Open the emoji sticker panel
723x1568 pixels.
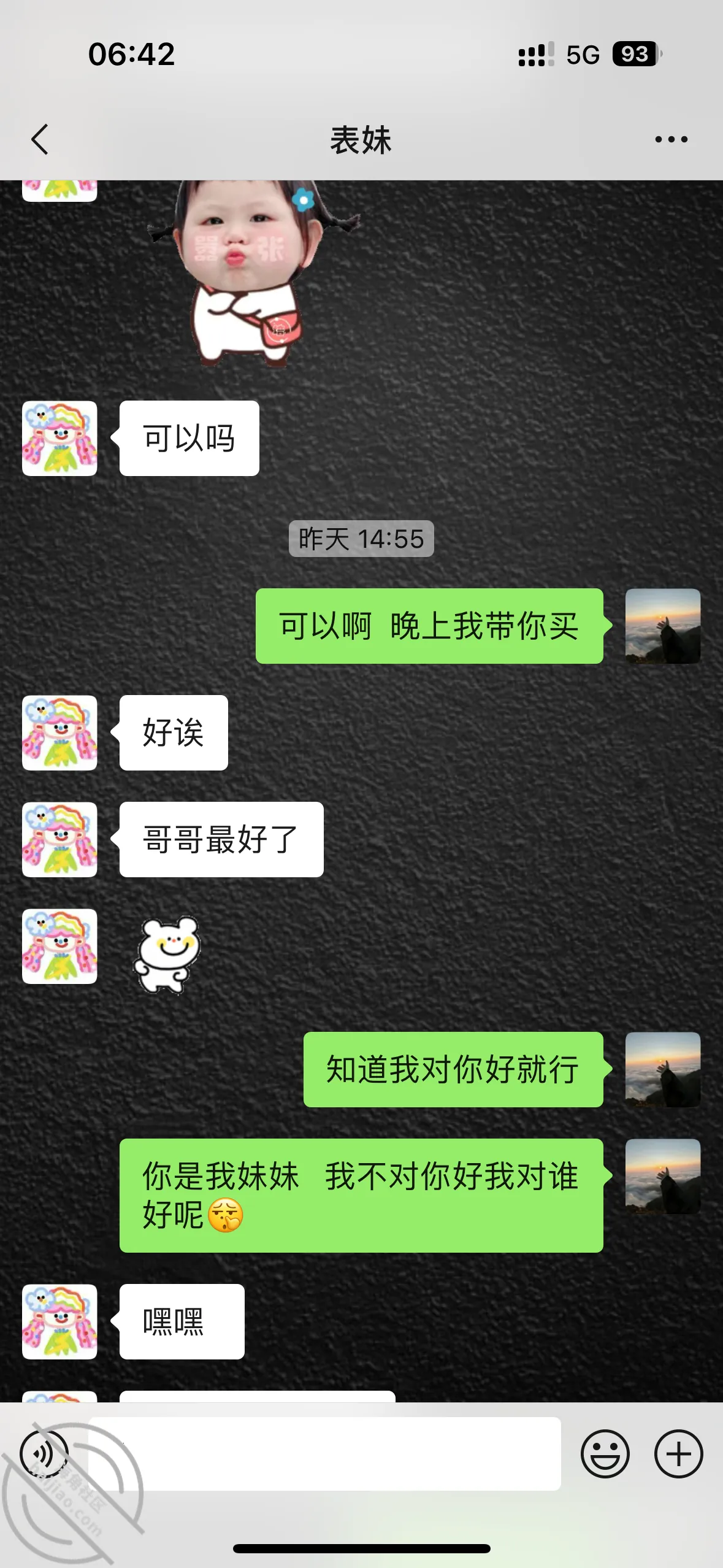point(605,1453)
